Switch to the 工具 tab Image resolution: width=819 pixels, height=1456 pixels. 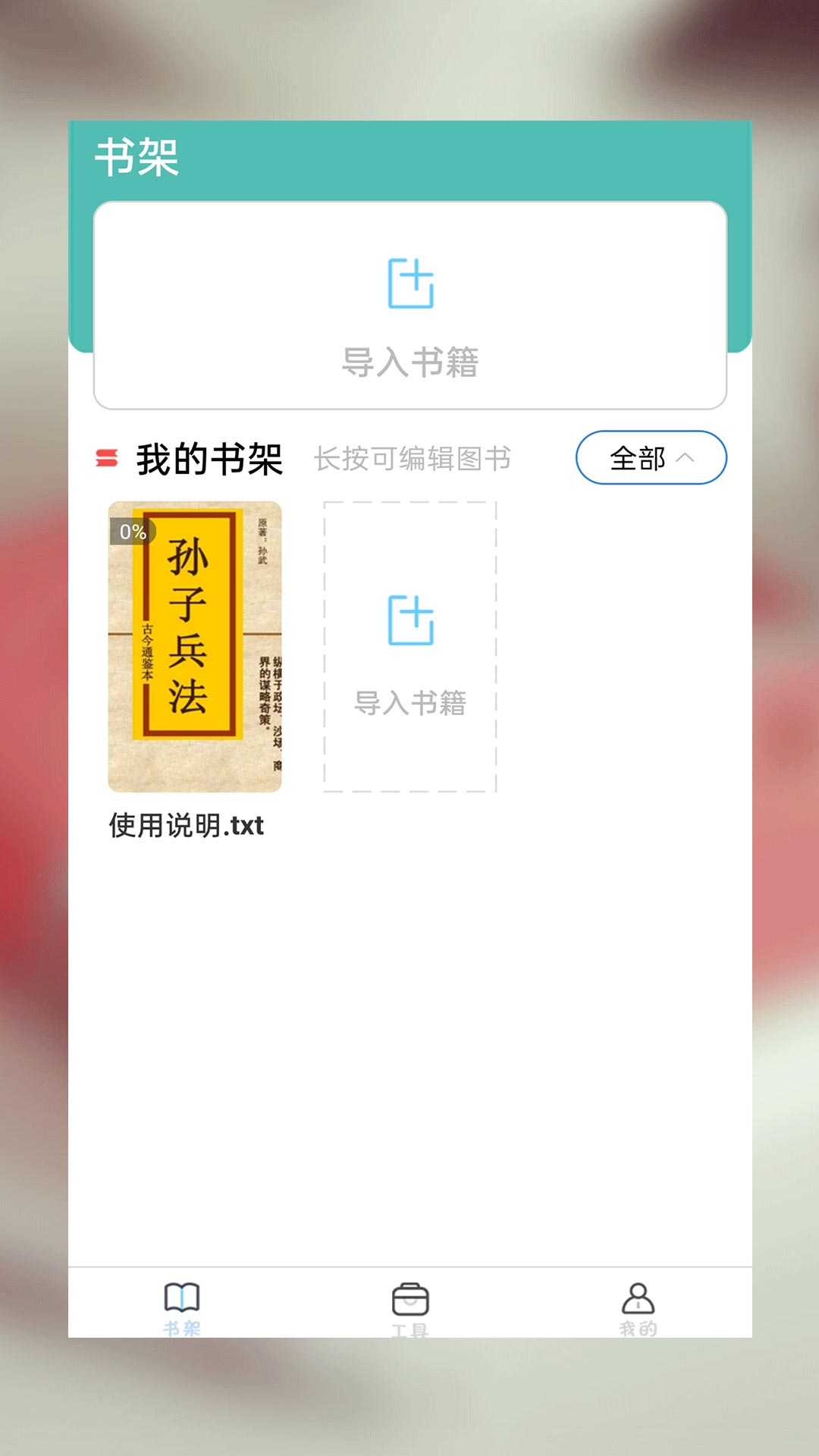(x=409, y=1306)
